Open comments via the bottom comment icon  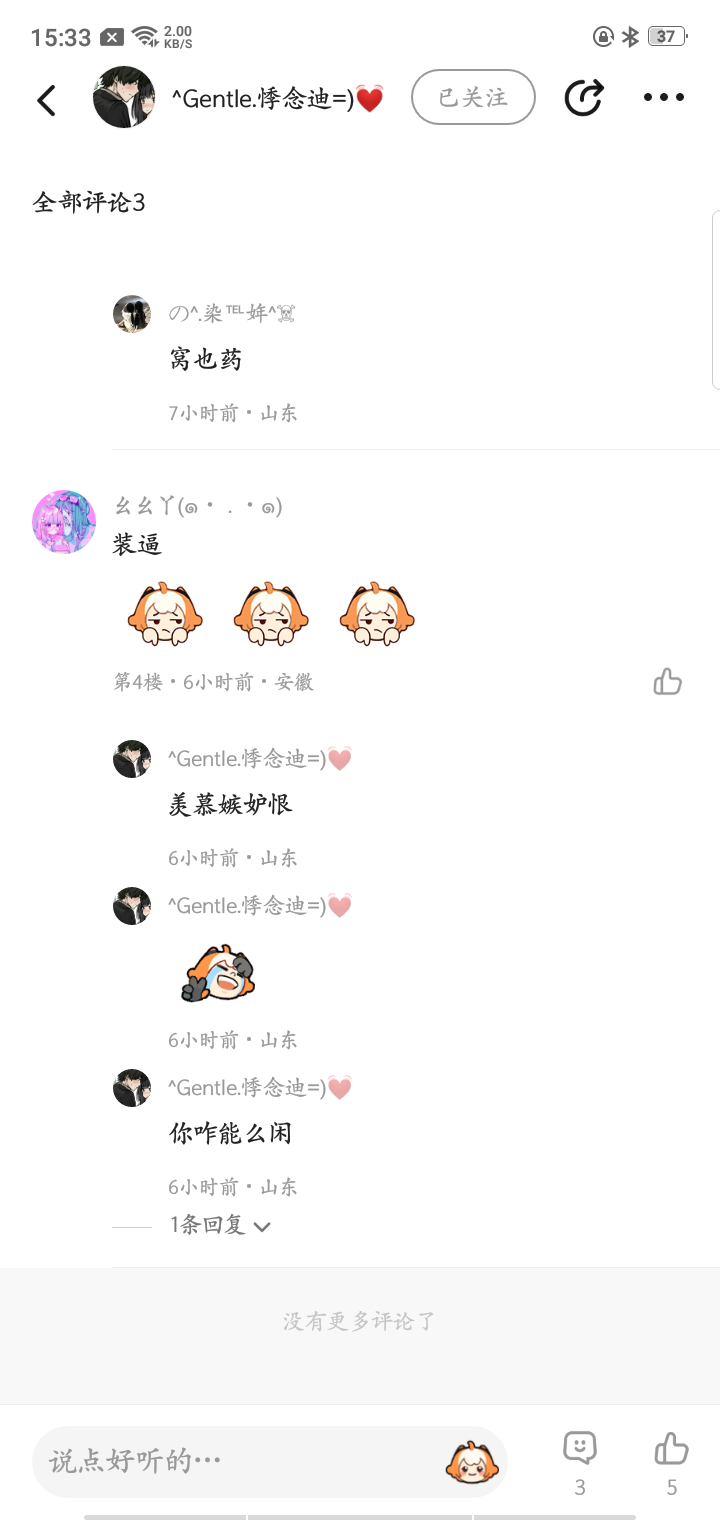580,1448
